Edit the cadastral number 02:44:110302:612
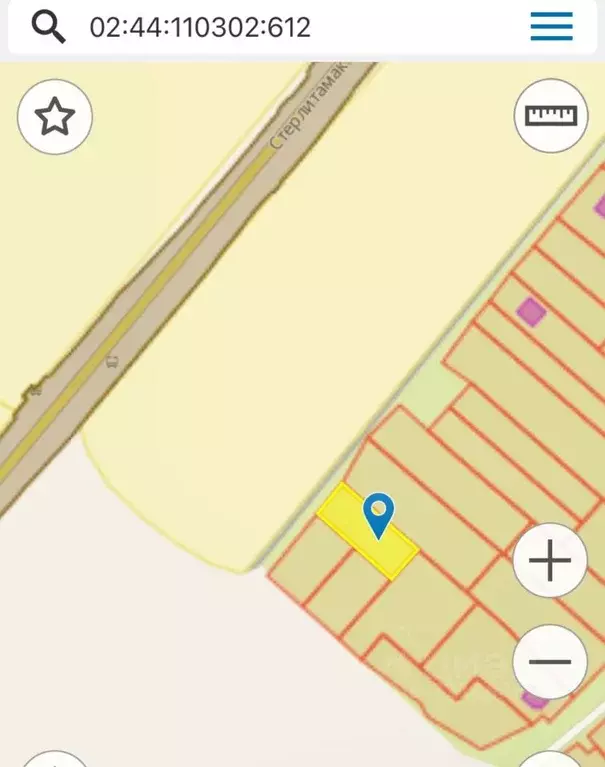The width and height of the screenshot is (605, 767). pyautogui.click(x=200, y=27)
